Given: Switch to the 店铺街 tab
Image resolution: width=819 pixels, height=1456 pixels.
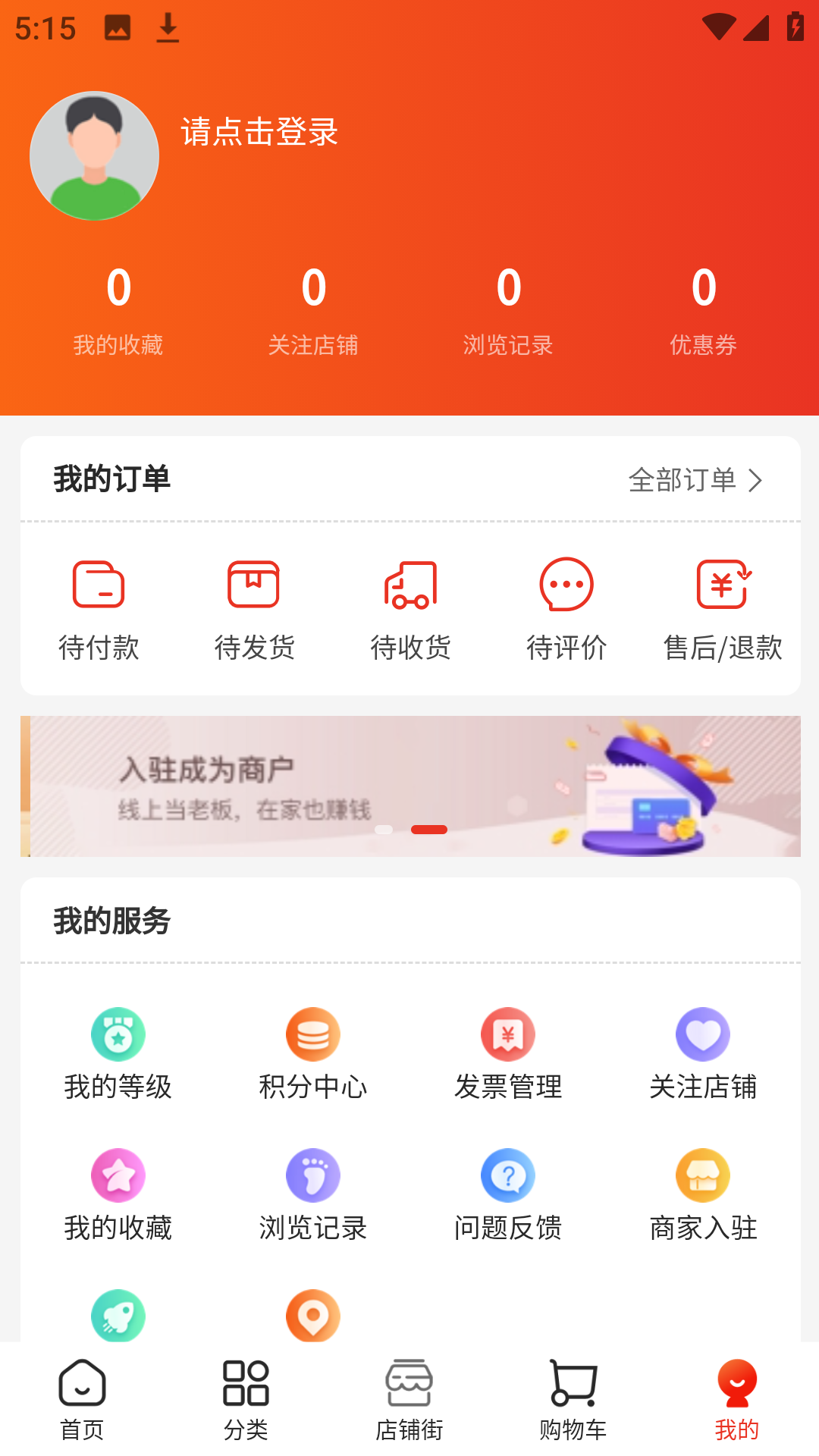Looking at the screenshot, I should 409,1400.
